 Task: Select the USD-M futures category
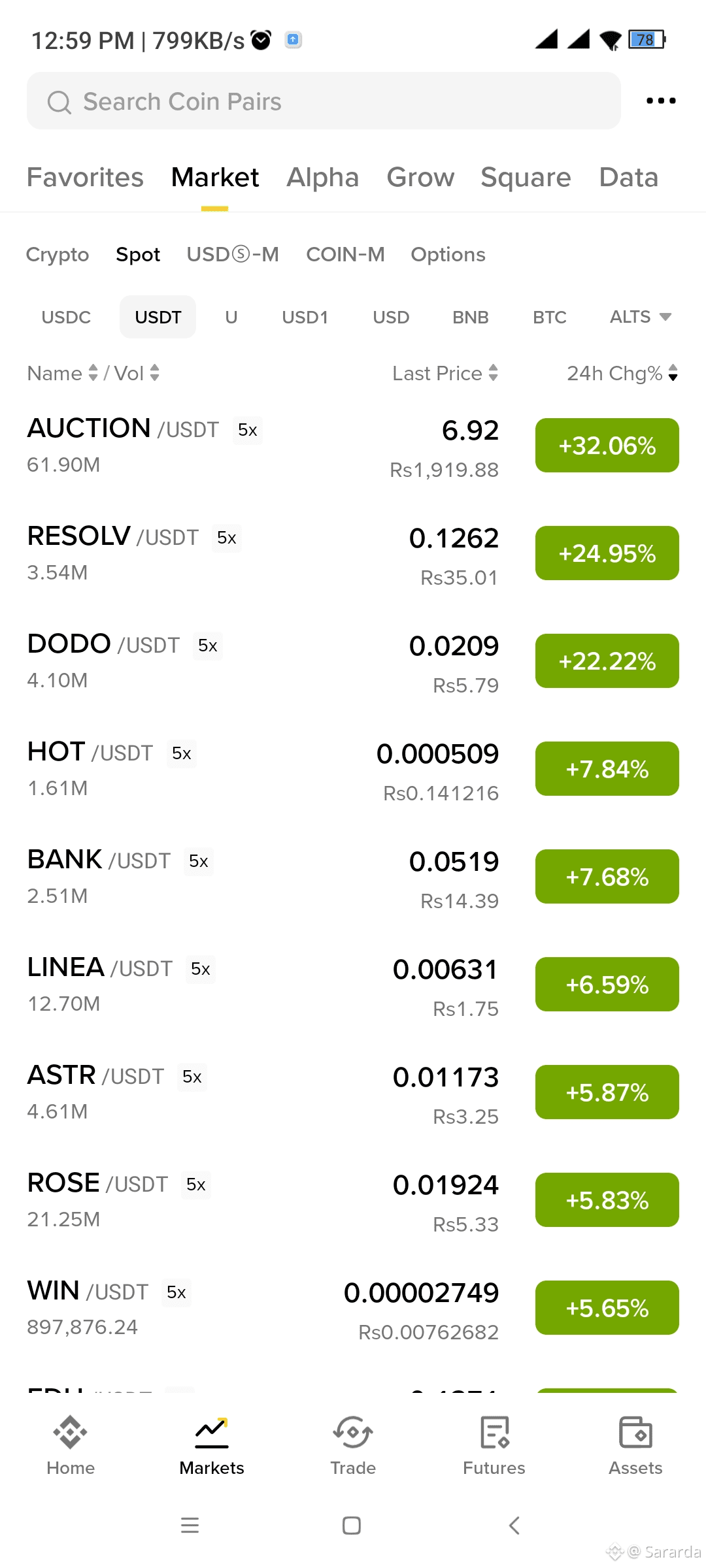click(233, 254)
